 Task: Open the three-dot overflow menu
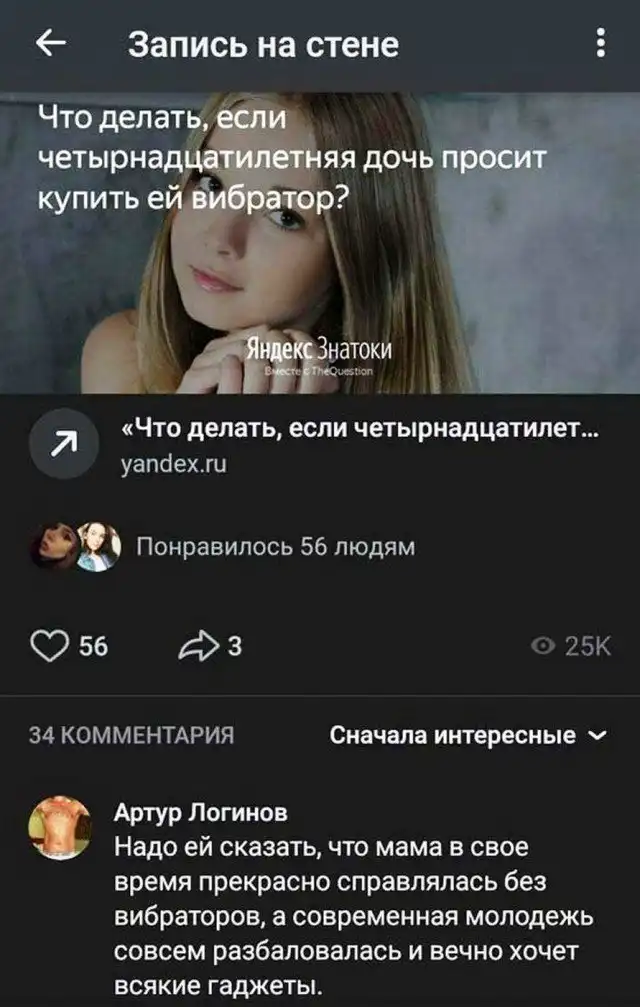pos(599,44)
